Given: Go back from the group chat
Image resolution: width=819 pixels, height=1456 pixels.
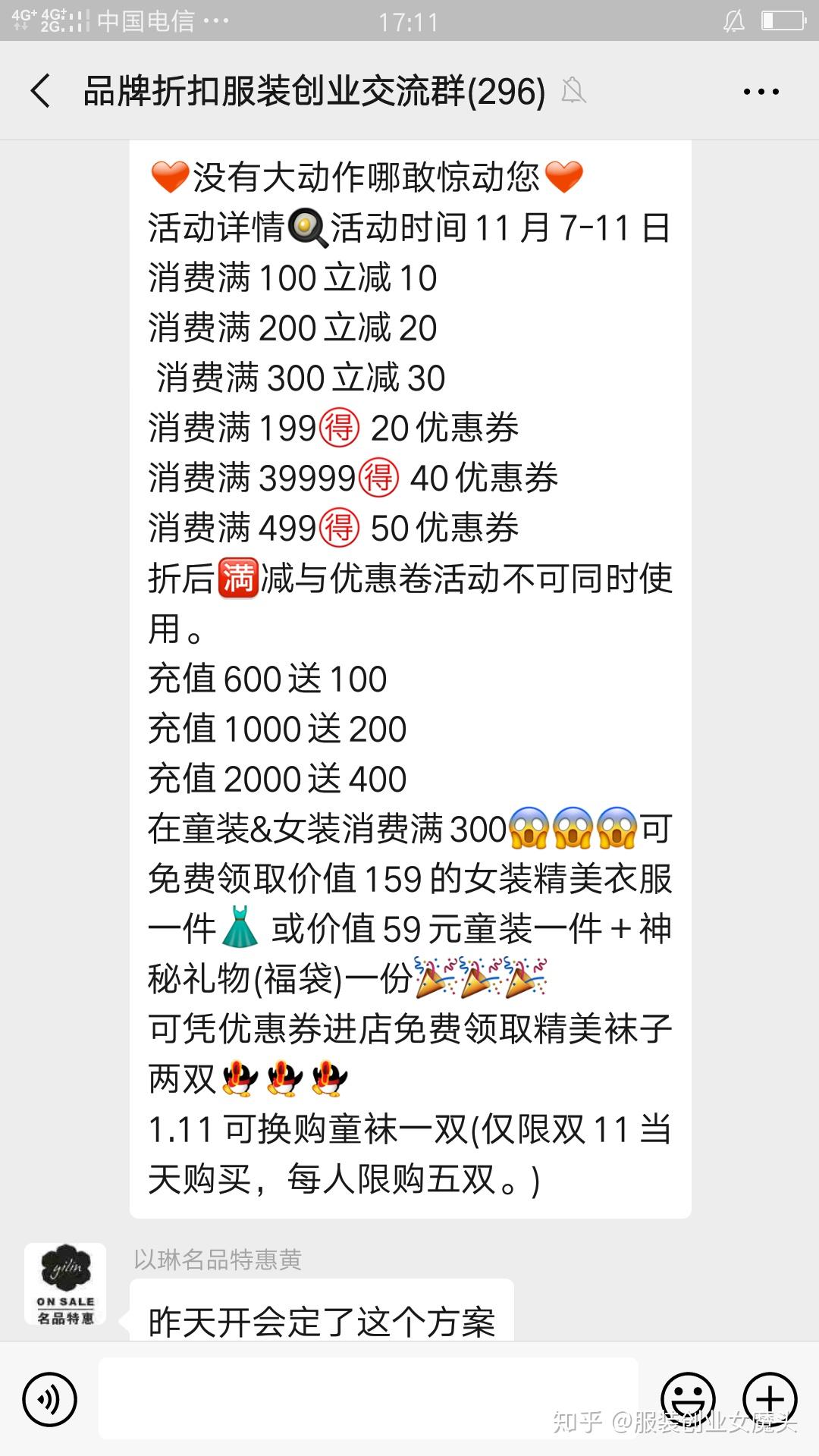Looking at the screenshot, I should coord(41,91).
